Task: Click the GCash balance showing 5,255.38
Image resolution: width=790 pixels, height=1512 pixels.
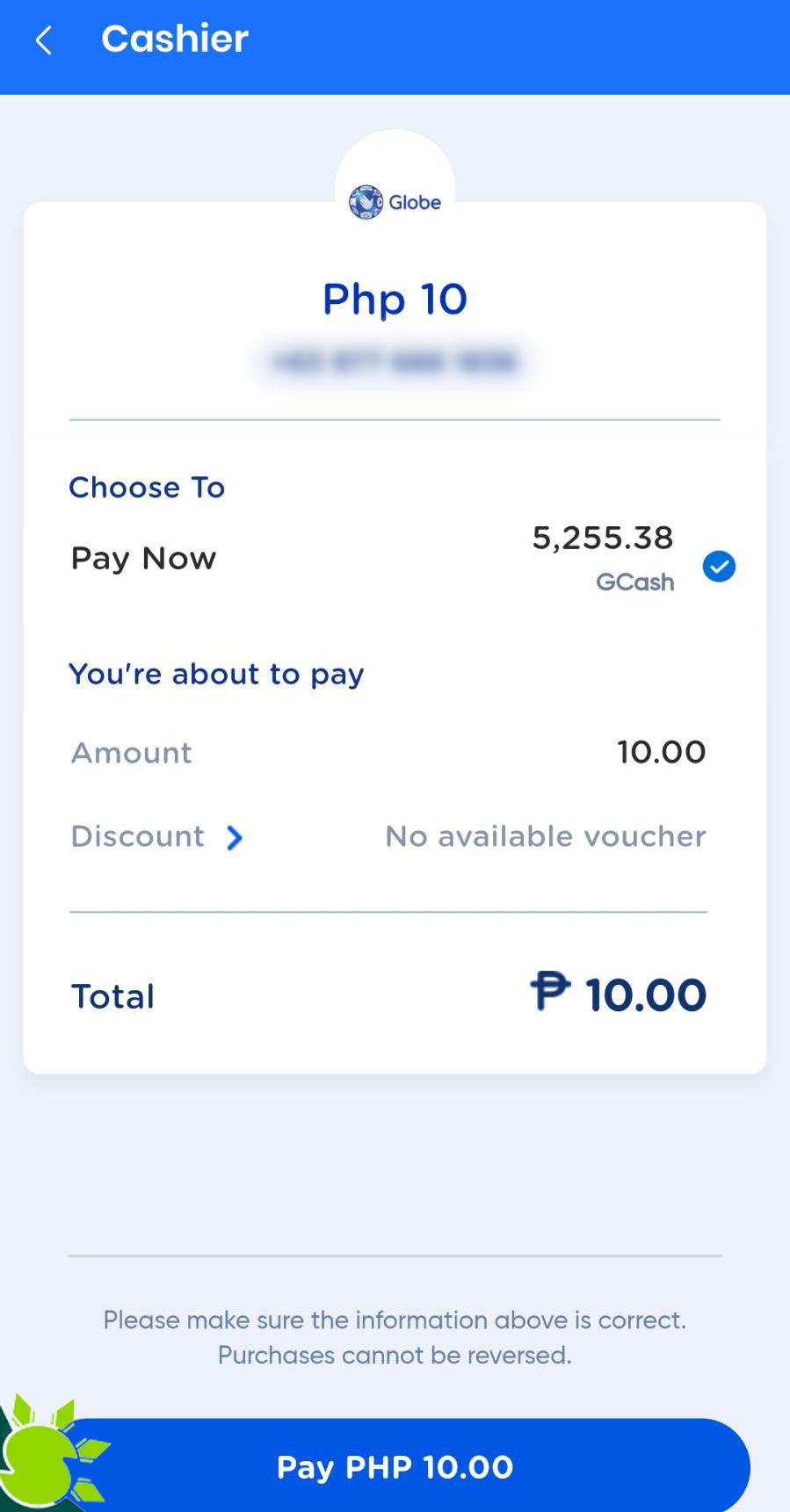Action: 603,538
